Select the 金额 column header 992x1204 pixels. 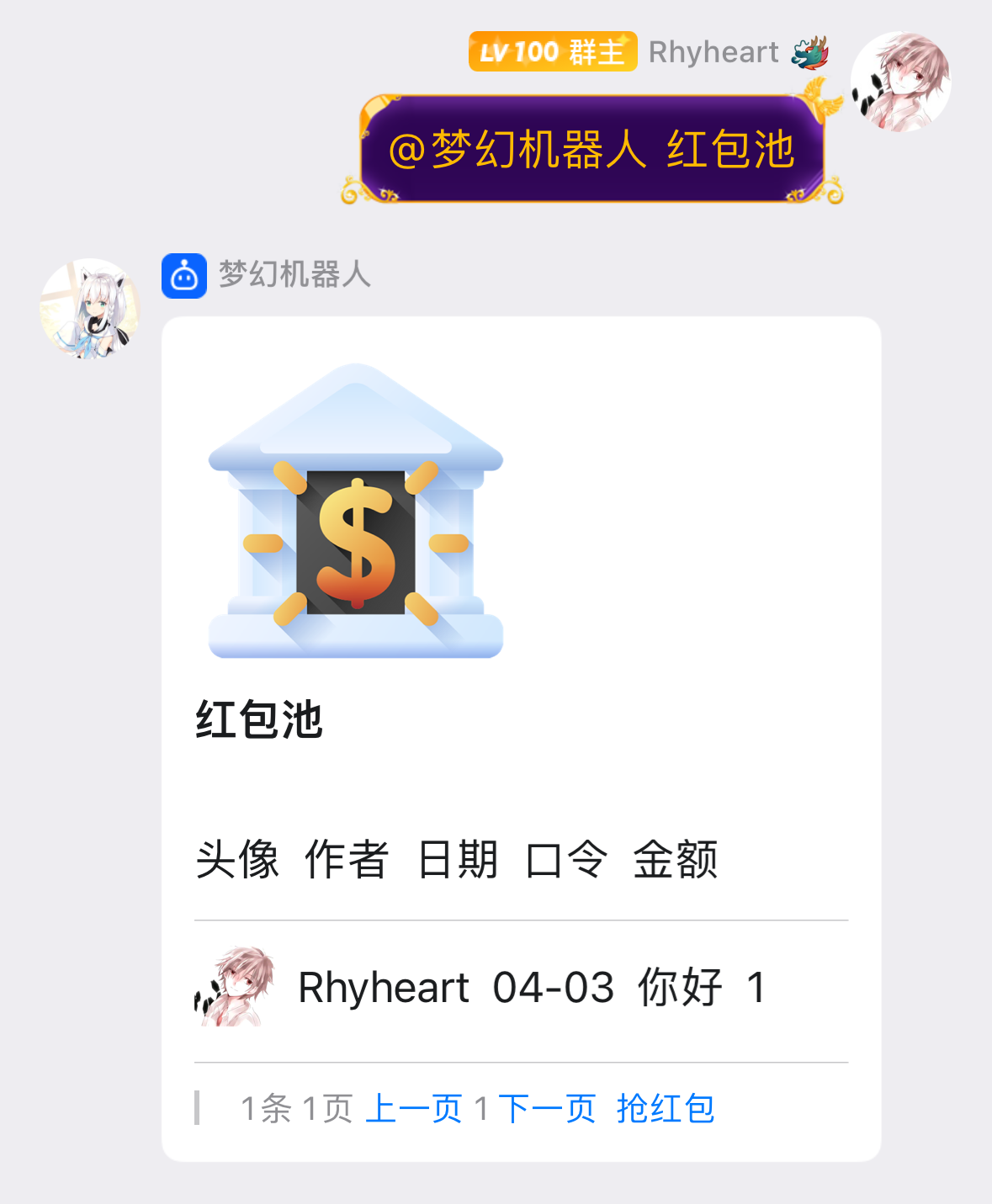679,859
